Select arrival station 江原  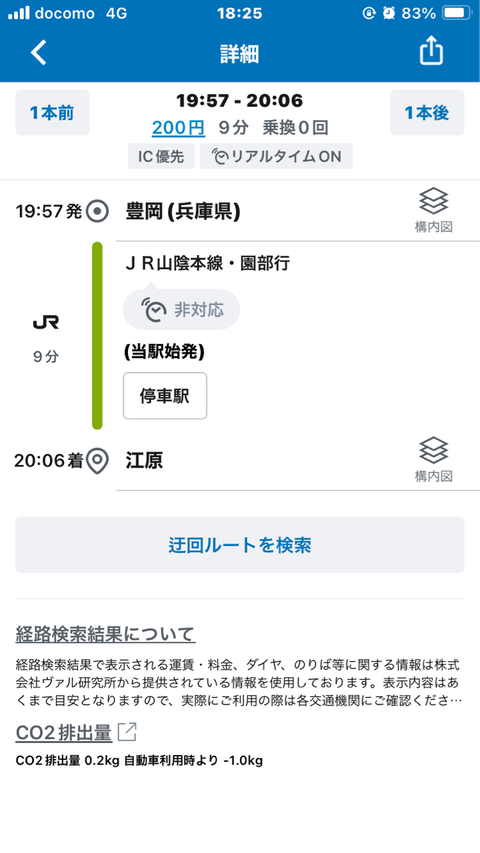pos(144,461)
